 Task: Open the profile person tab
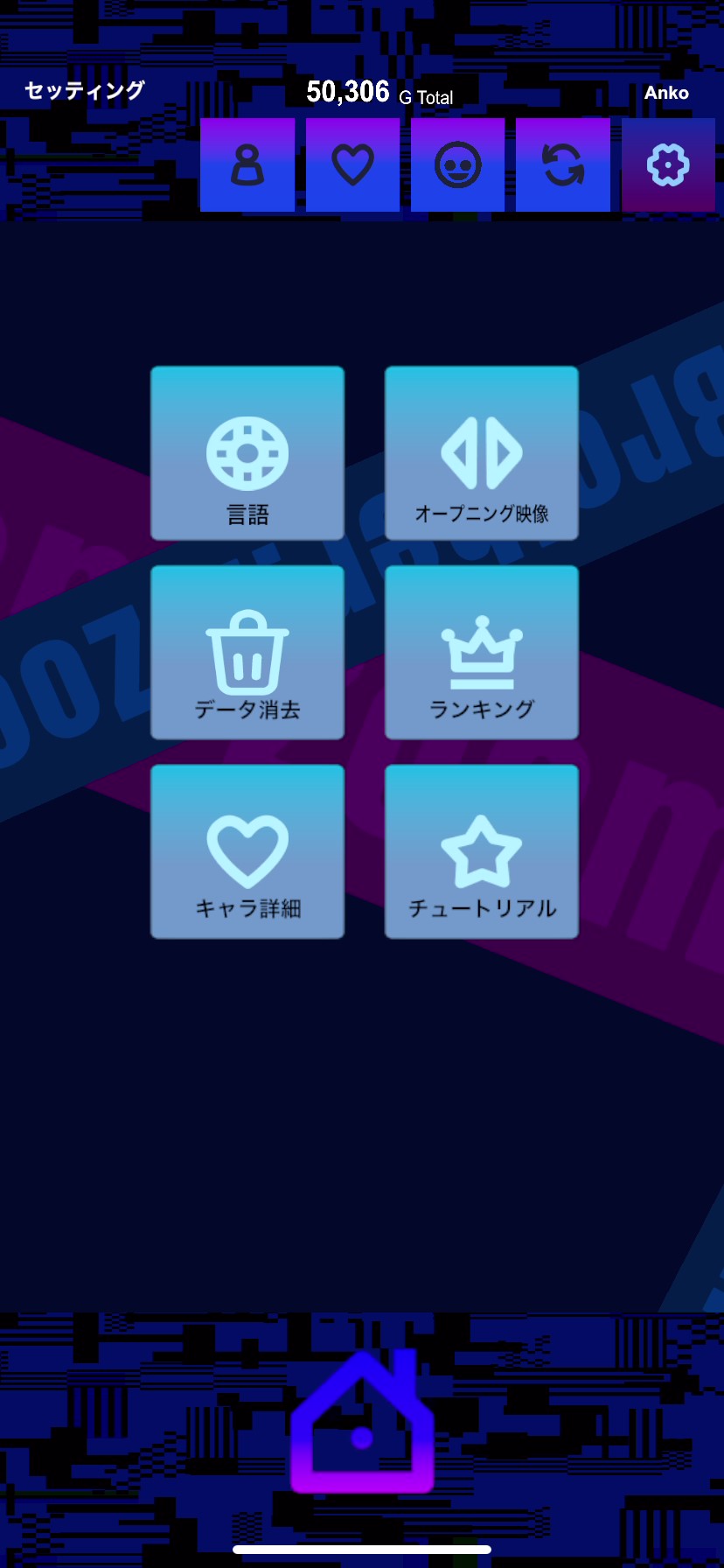247,164
